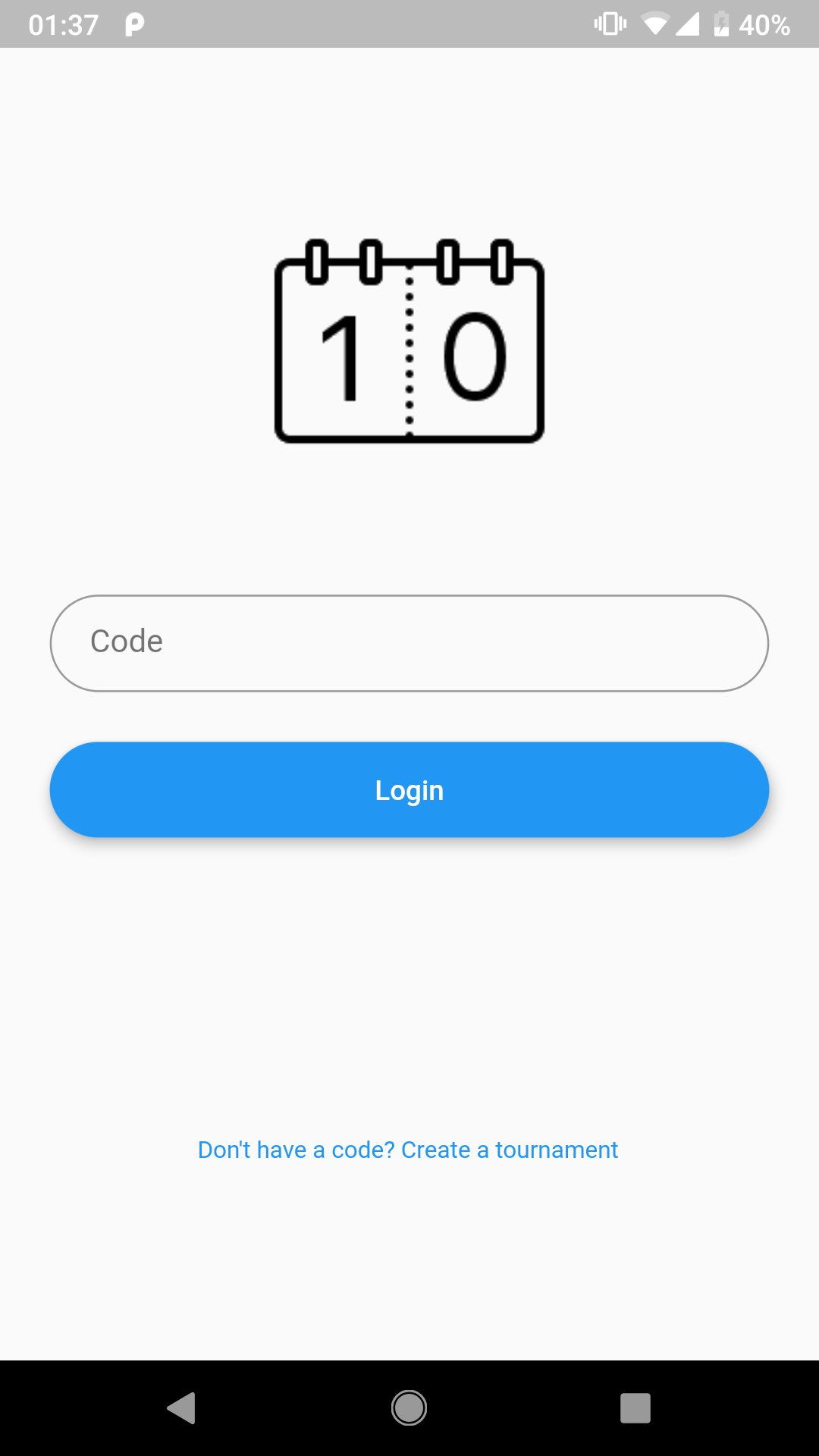This screenshot has height=1456, width=819.
Task: Tap the 01:37 clock in status bar
Action: click(64, 23)
